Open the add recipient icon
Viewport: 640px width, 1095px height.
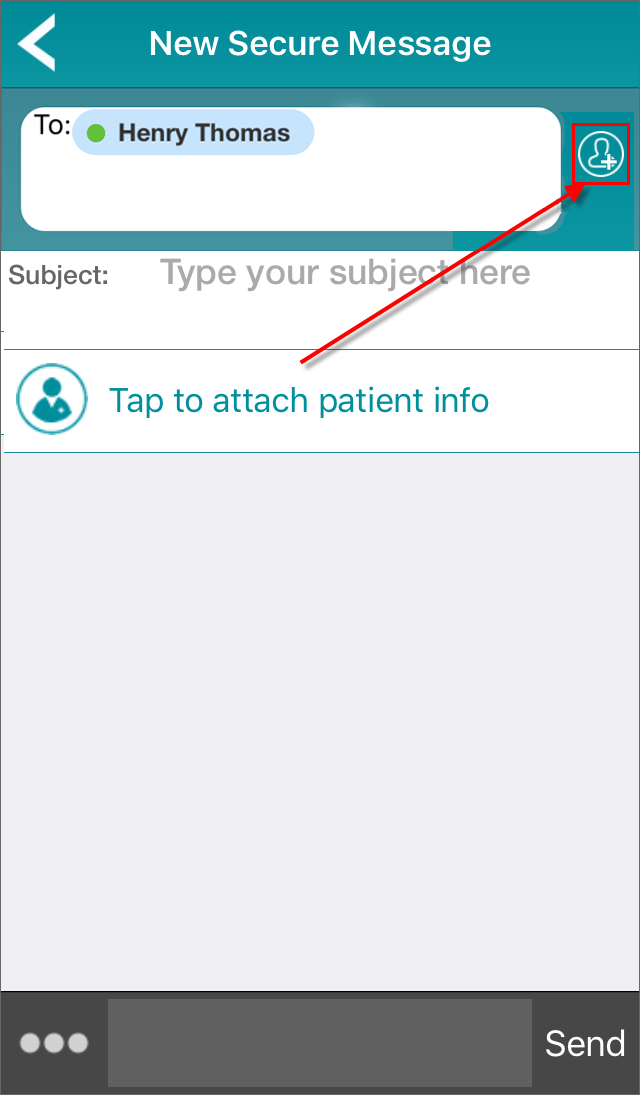pyautogui.click(x=600, y=154)
